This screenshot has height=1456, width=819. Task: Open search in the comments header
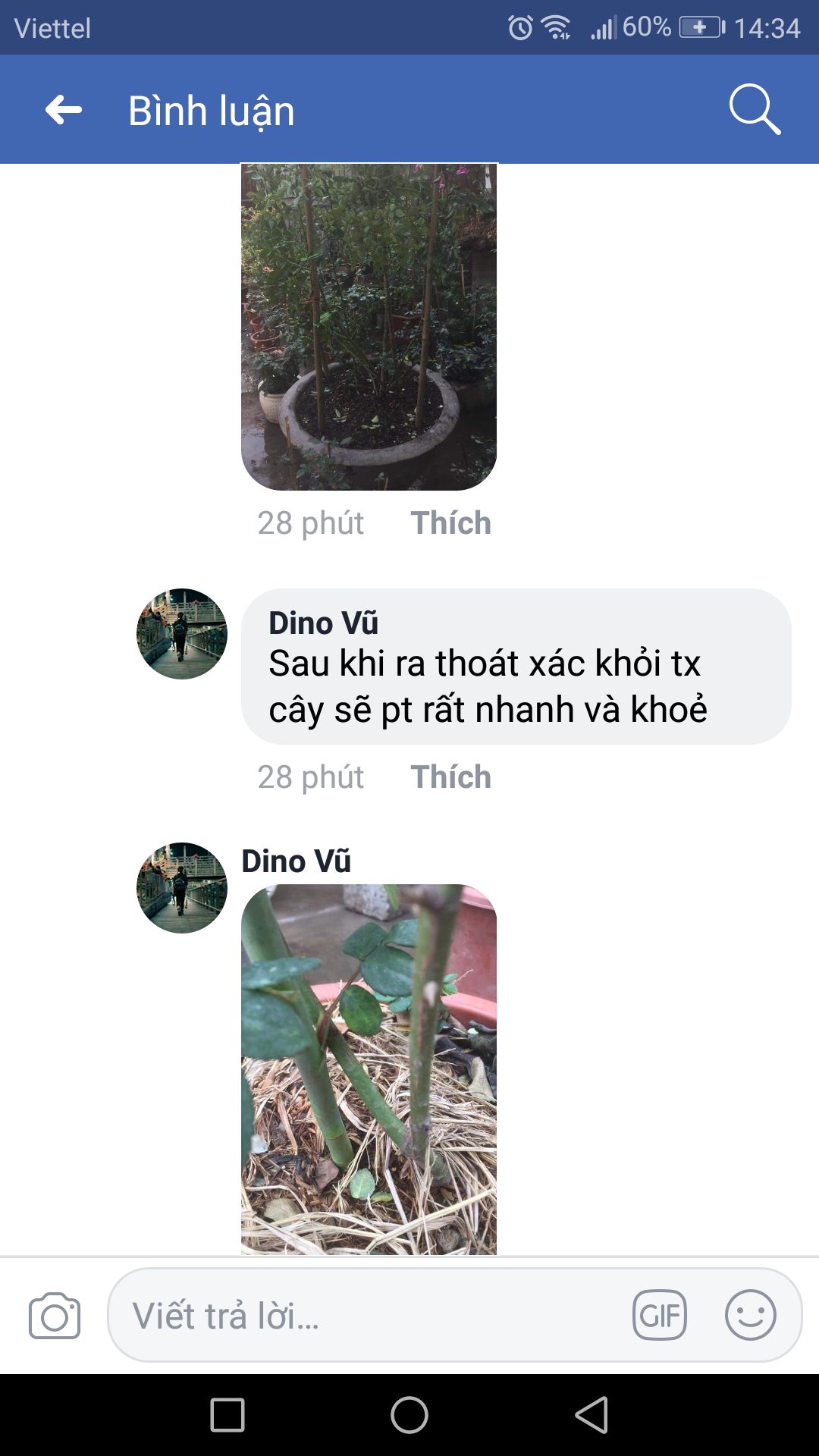[x=755, y=110]
